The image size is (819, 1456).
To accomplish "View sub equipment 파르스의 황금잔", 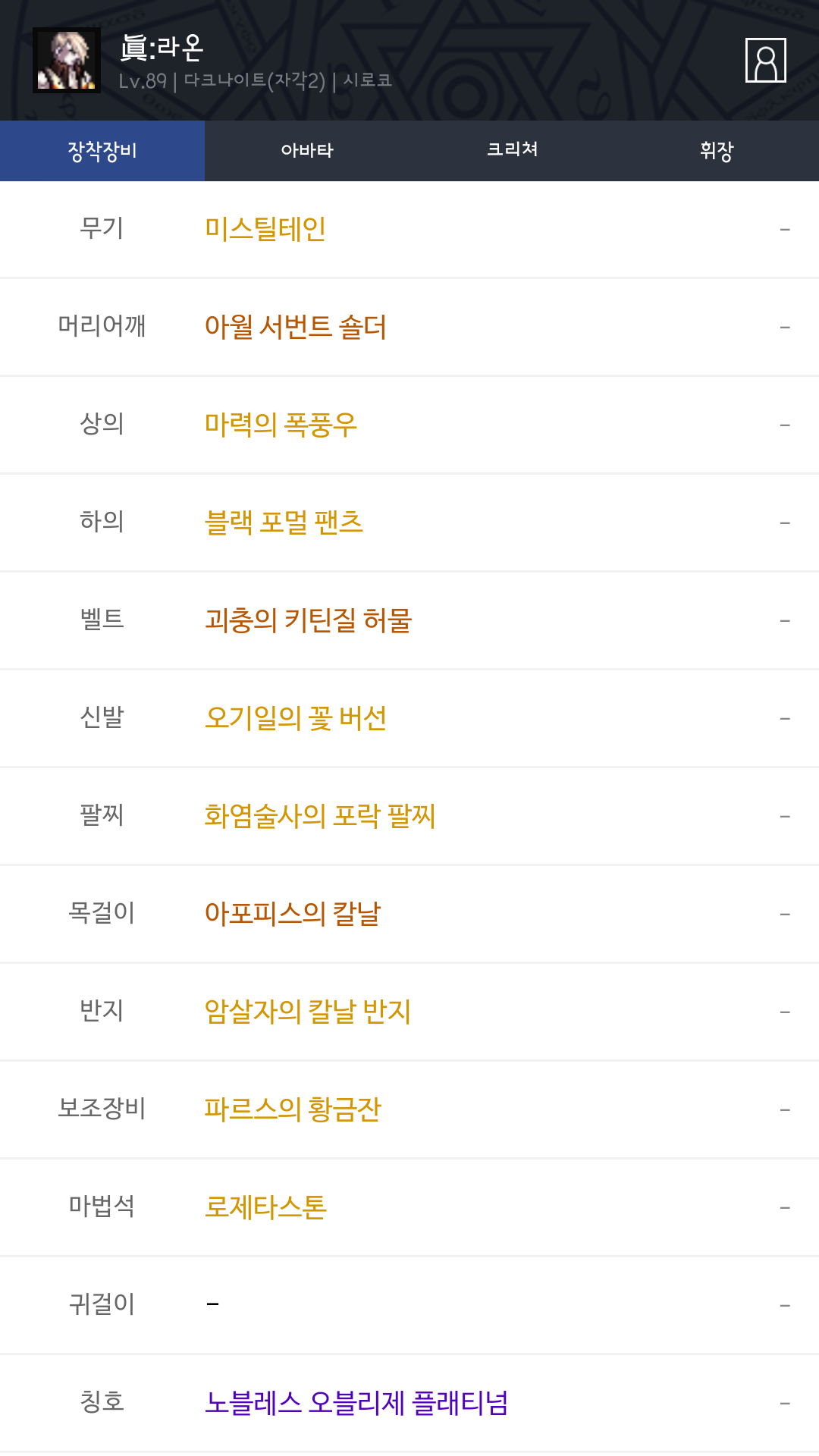I will [x=293, y=1109].
